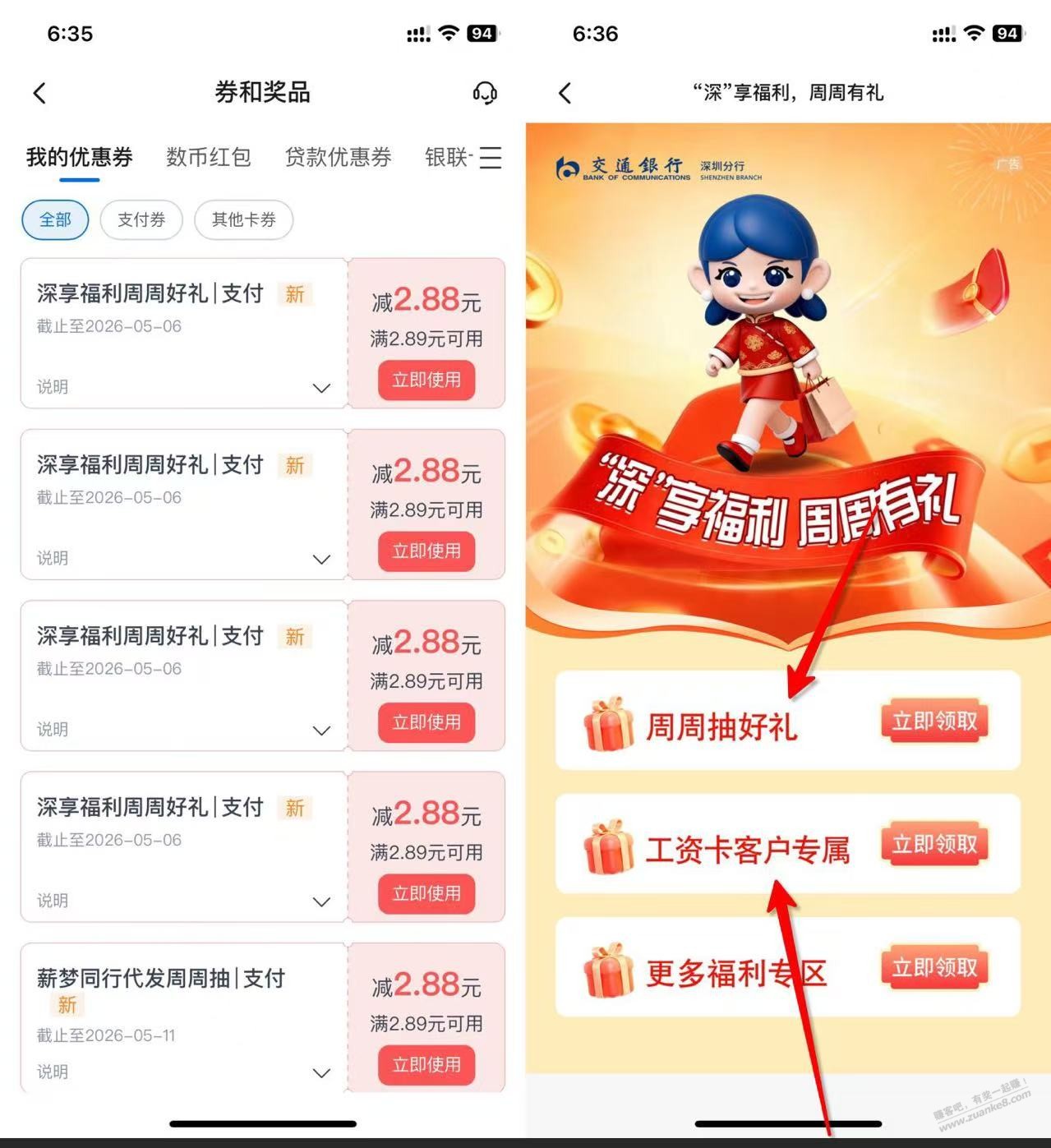Image resolution: width=1051 pixels, height=1148 pixels.
Task: Tap 立即使用 on the first coupon
Action: point(426,380)
